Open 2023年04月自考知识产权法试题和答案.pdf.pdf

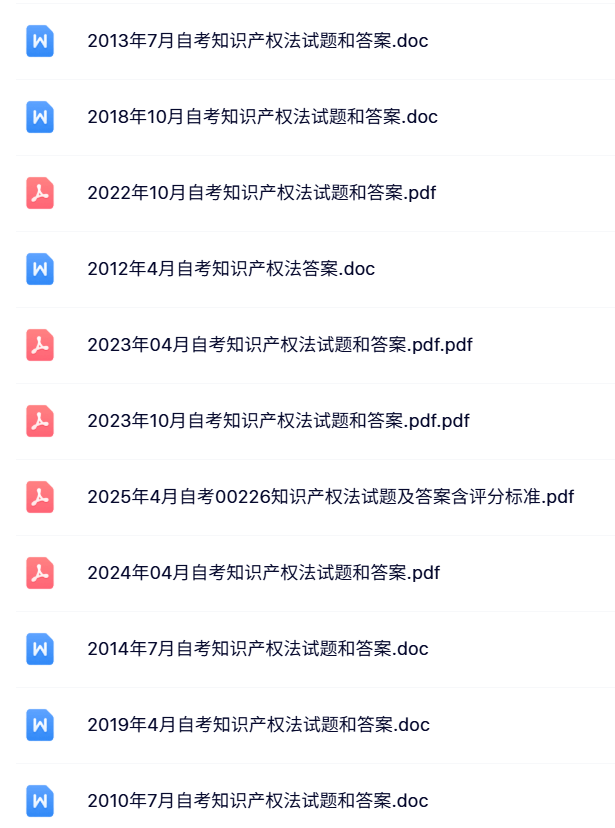pyautogui.click(x=280, y=345)
